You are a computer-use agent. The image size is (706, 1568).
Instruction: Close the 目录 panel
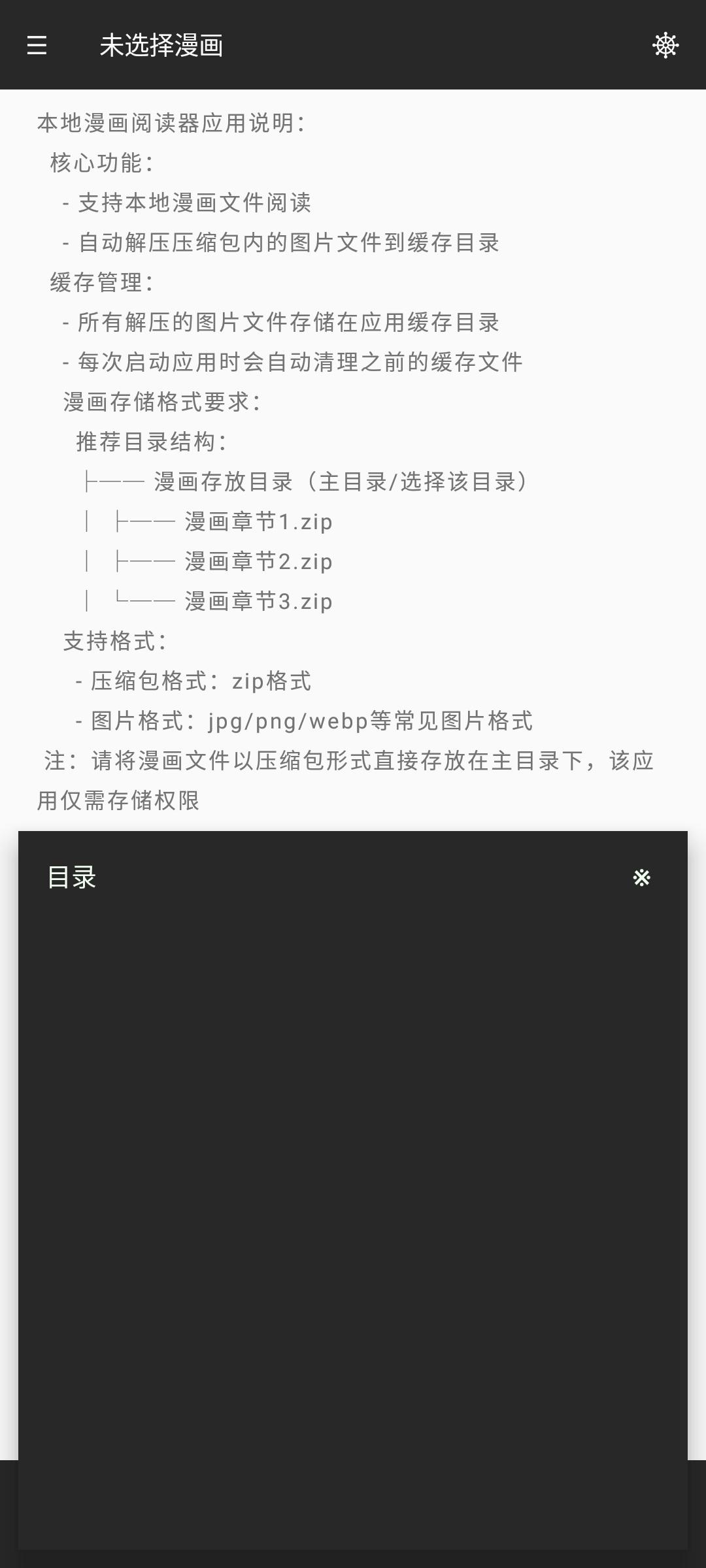click(x=642, y=877)
